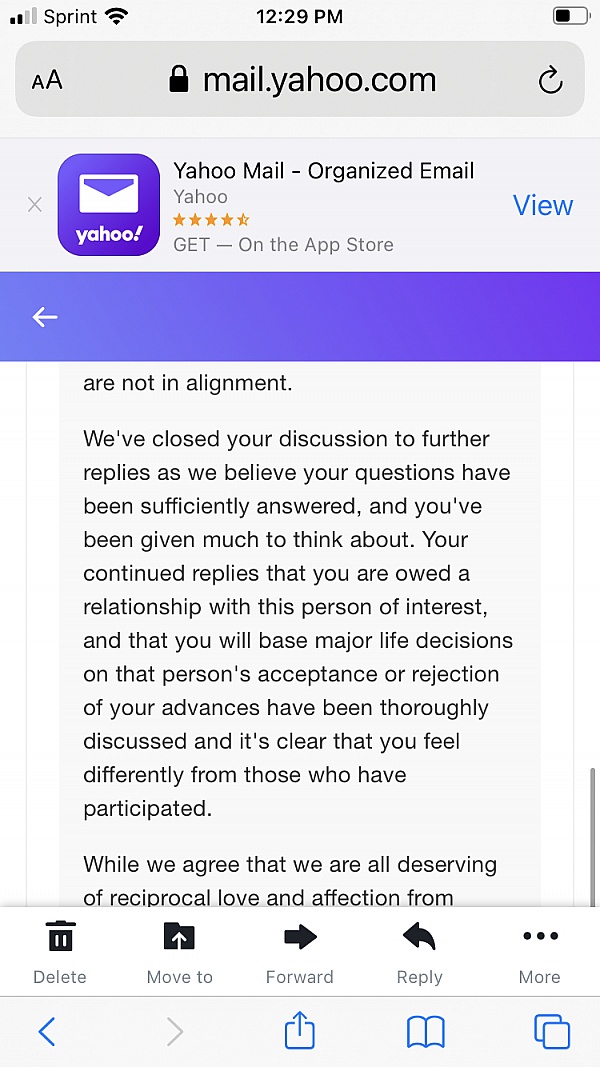The image size is (600, 1067).
Task: View Yahoo Mail in the App Store
Action: [543, 205]
